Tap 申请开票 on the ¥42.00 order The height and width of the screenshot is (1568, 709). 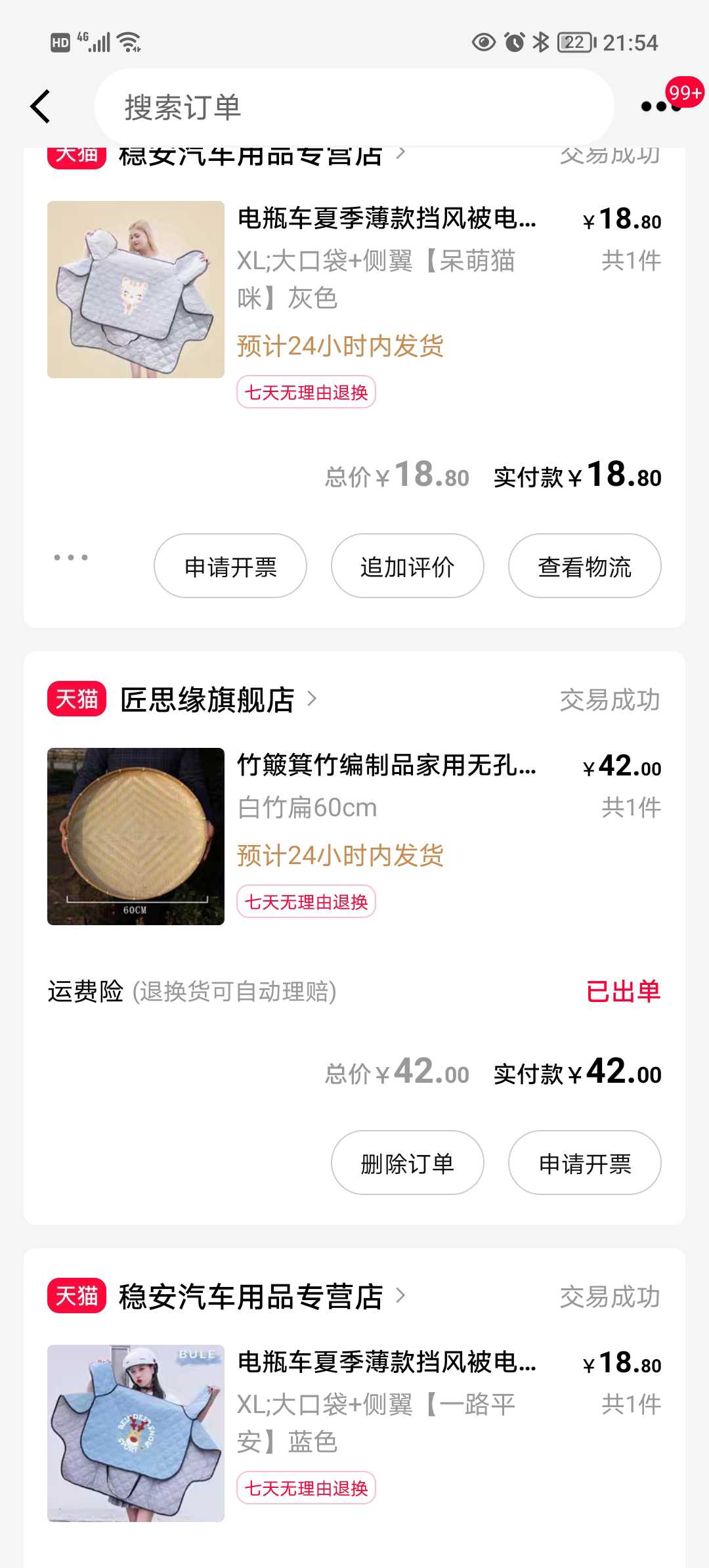coord(585,1163)
